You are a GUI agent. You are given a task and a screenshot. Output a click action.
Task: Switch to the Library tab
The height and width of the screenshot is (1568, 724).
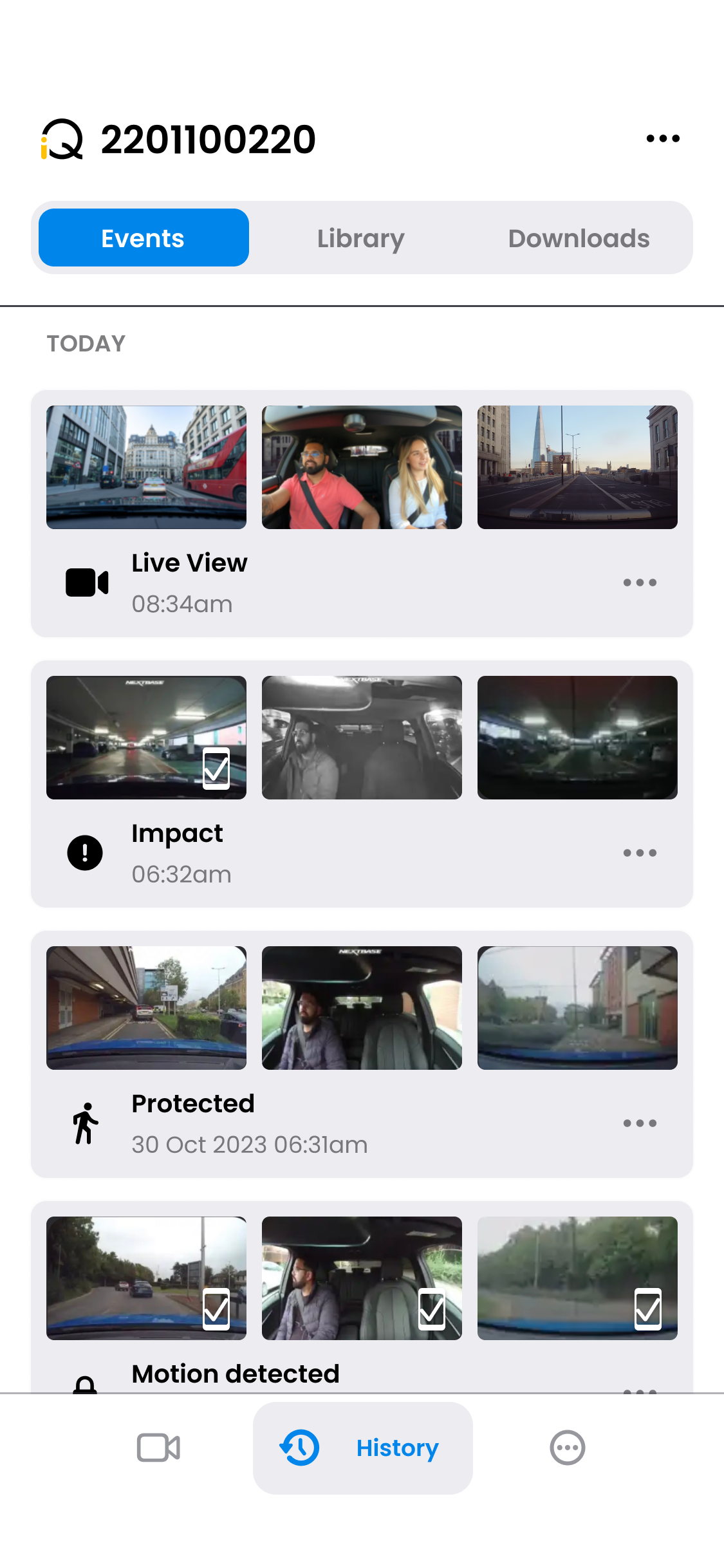360,238
